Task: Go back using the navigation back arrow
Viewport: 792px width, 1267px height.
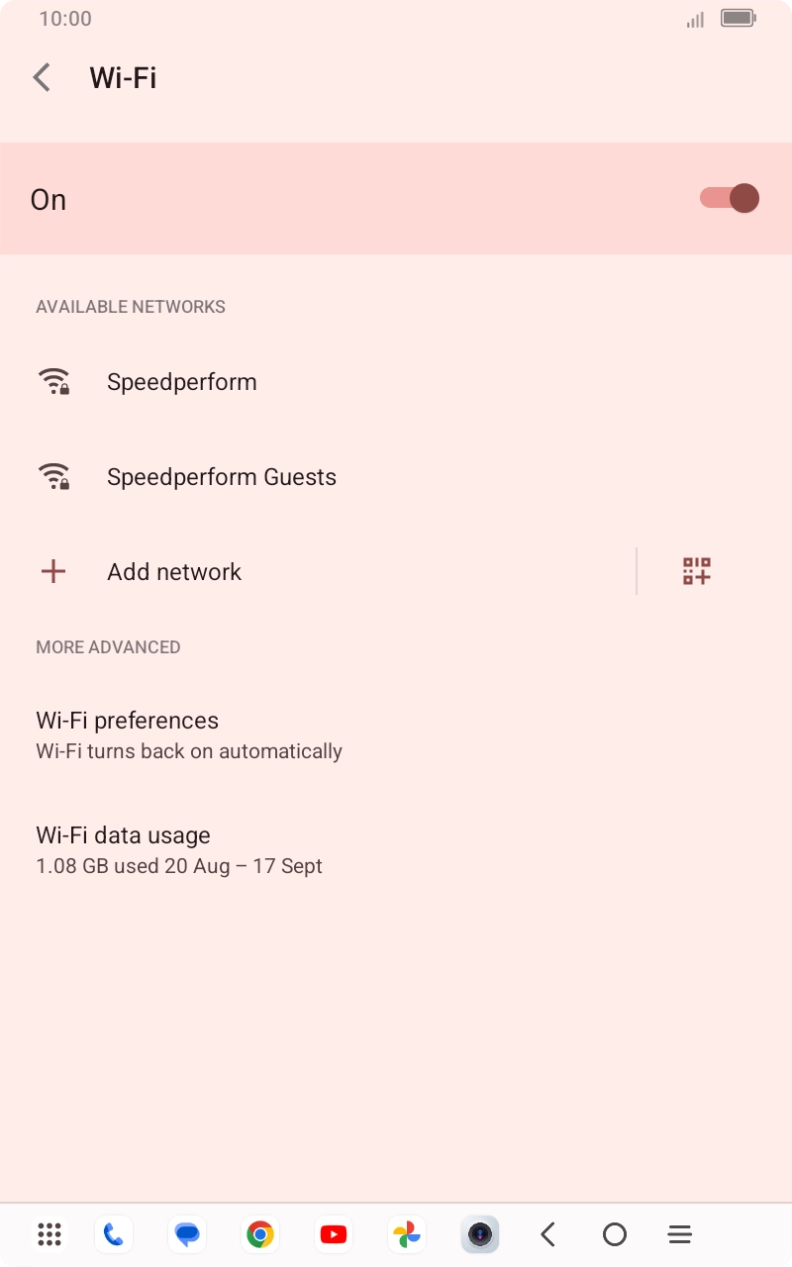Action: tap(548, 1234)
